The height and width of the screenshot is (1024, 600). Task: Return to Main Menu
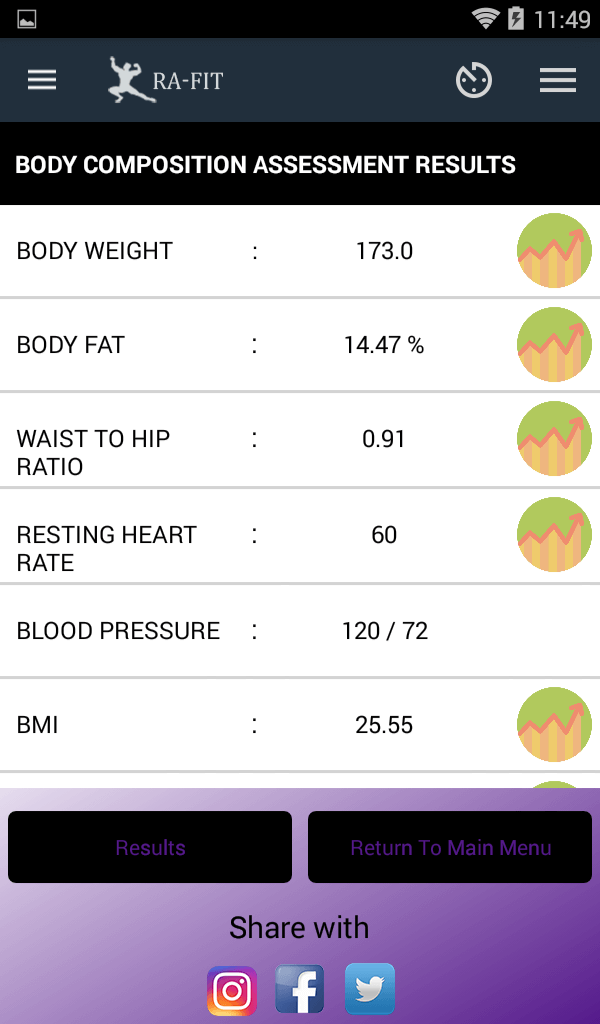[x=450, y=847]
